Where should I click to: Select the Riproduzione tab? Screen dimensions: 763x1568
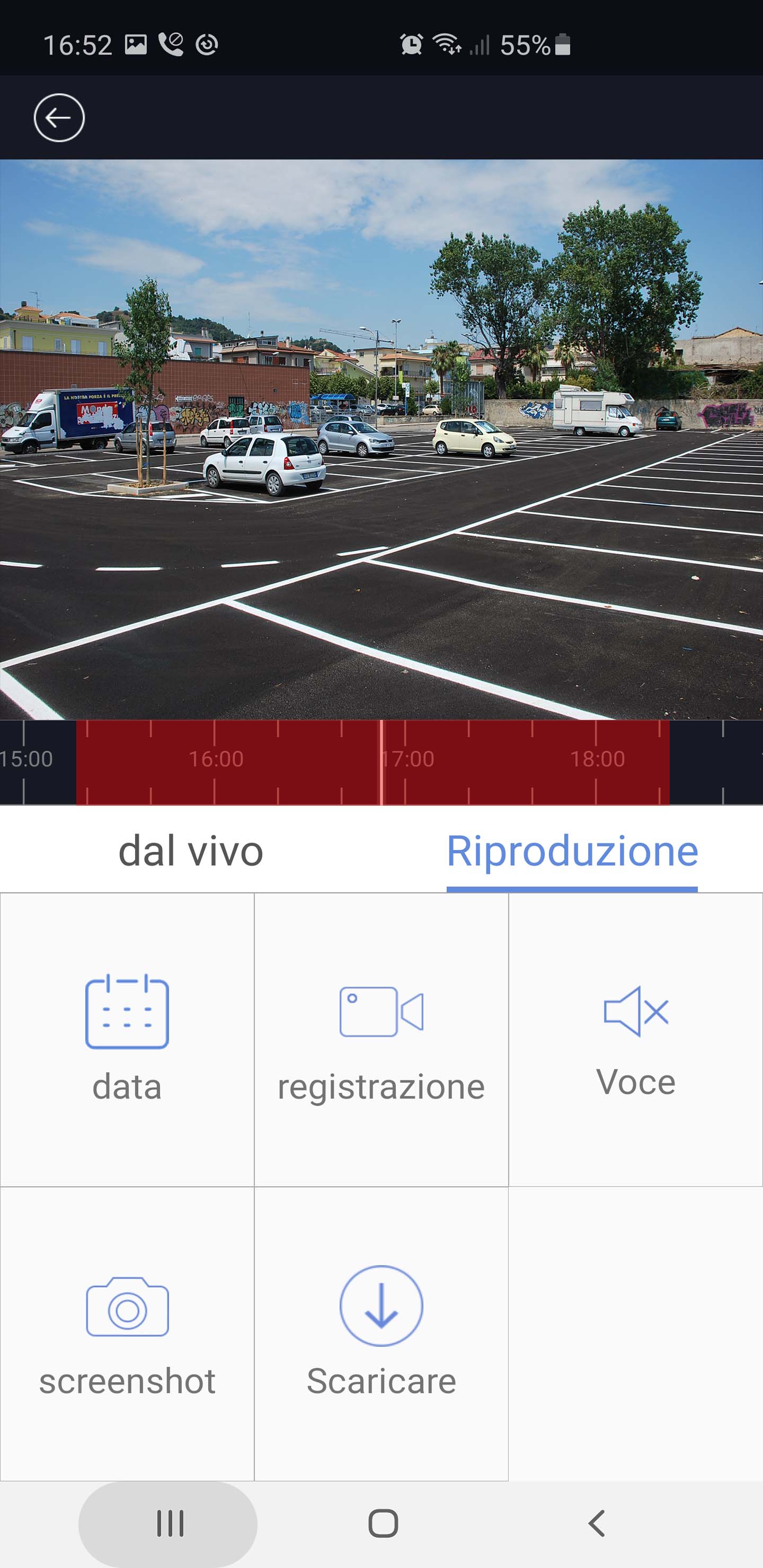pyautogui.click(x=572, y=850)
